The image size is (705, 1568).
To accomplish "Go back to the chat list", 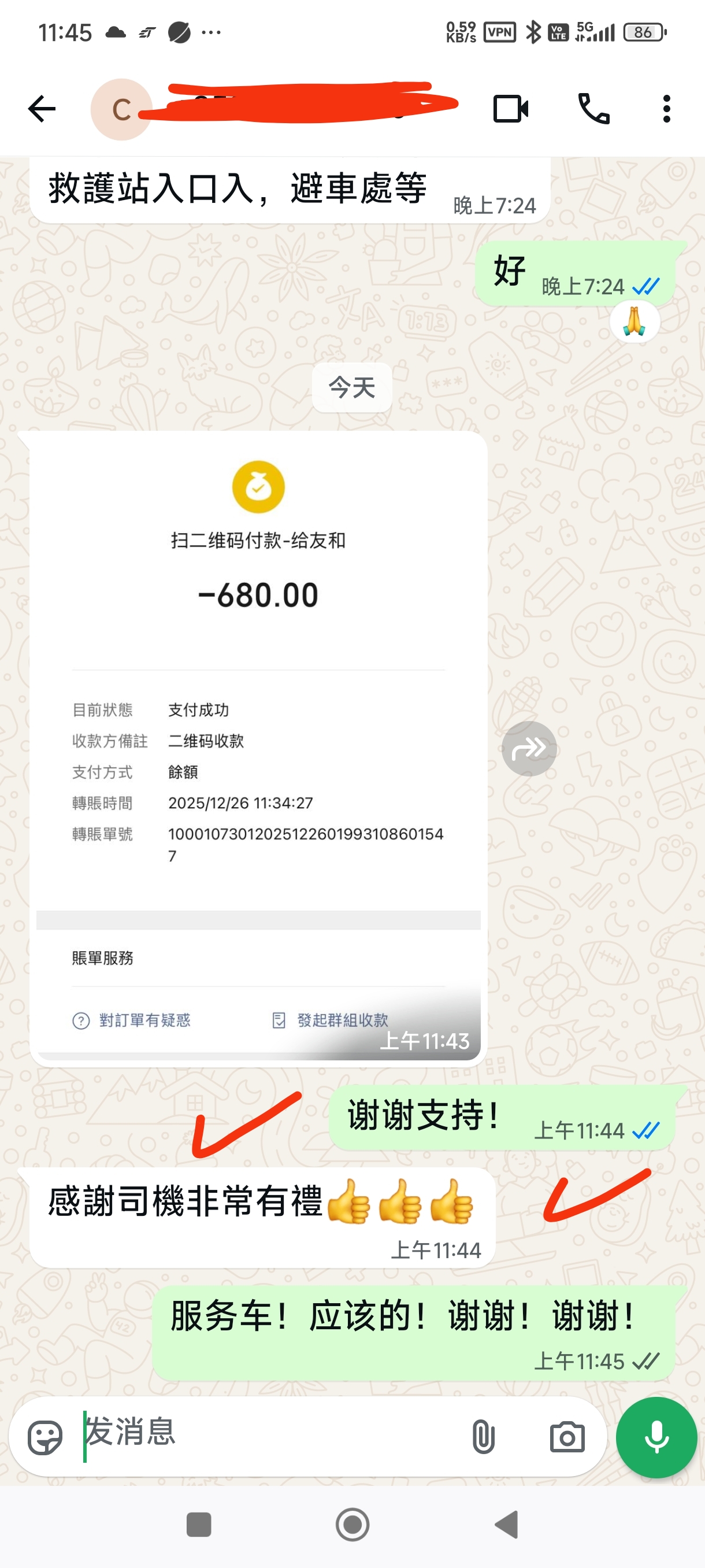I will (x=42, y=109).
